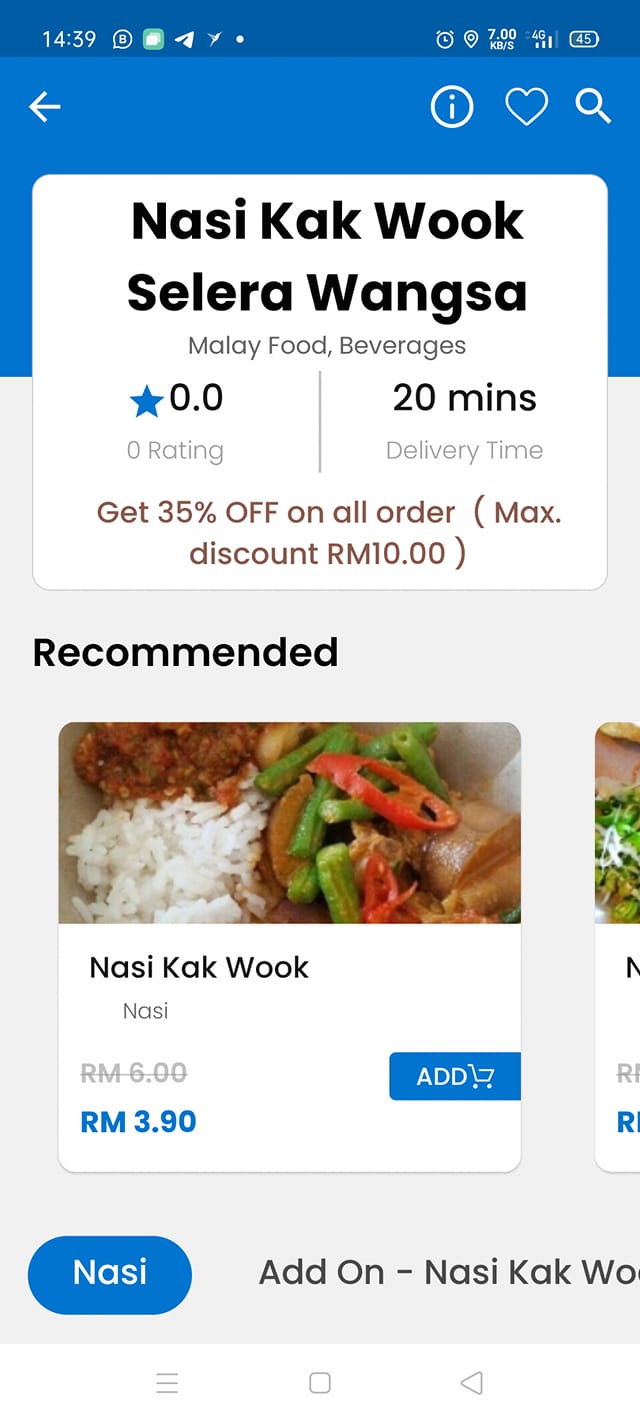Viewport: 640px width, 1422px height.
Task: Select the Nasi category tab
Action: [x=110, y=1274]
